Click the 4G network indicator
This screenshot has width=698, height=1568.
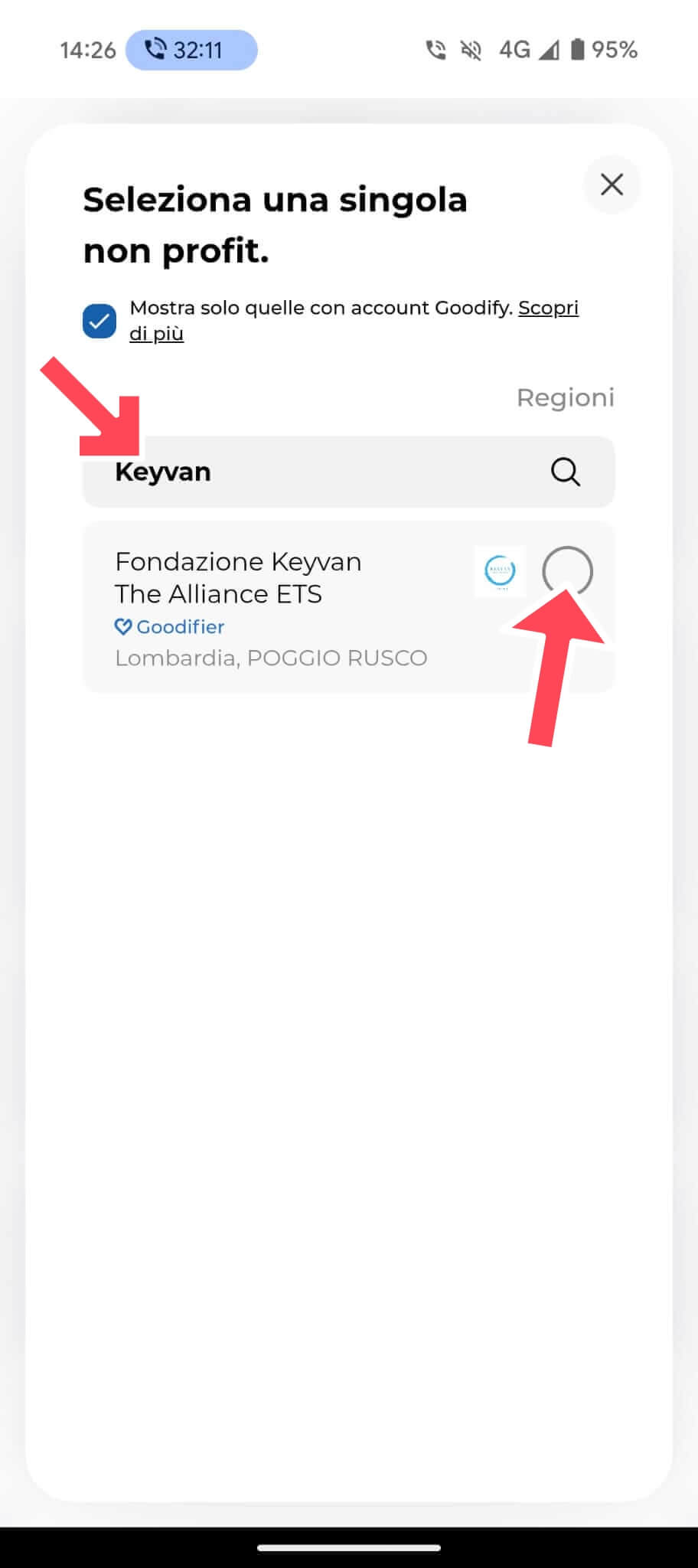[512, 49]
